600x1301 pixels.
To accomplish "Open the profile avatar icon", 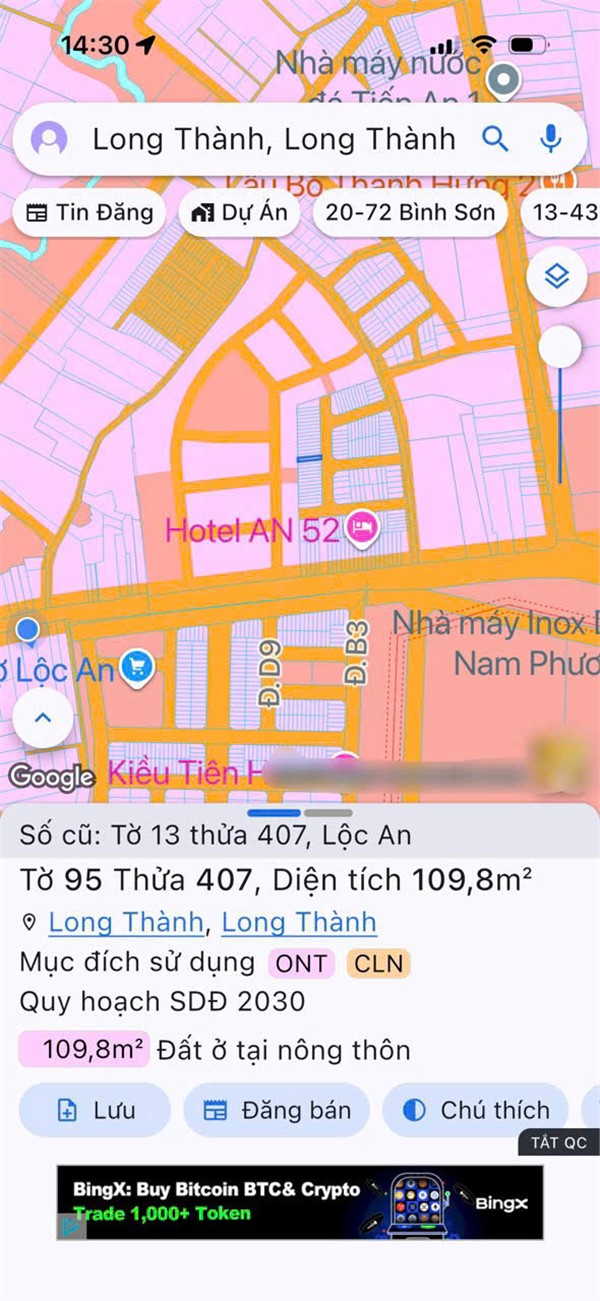I will [49, 139].
